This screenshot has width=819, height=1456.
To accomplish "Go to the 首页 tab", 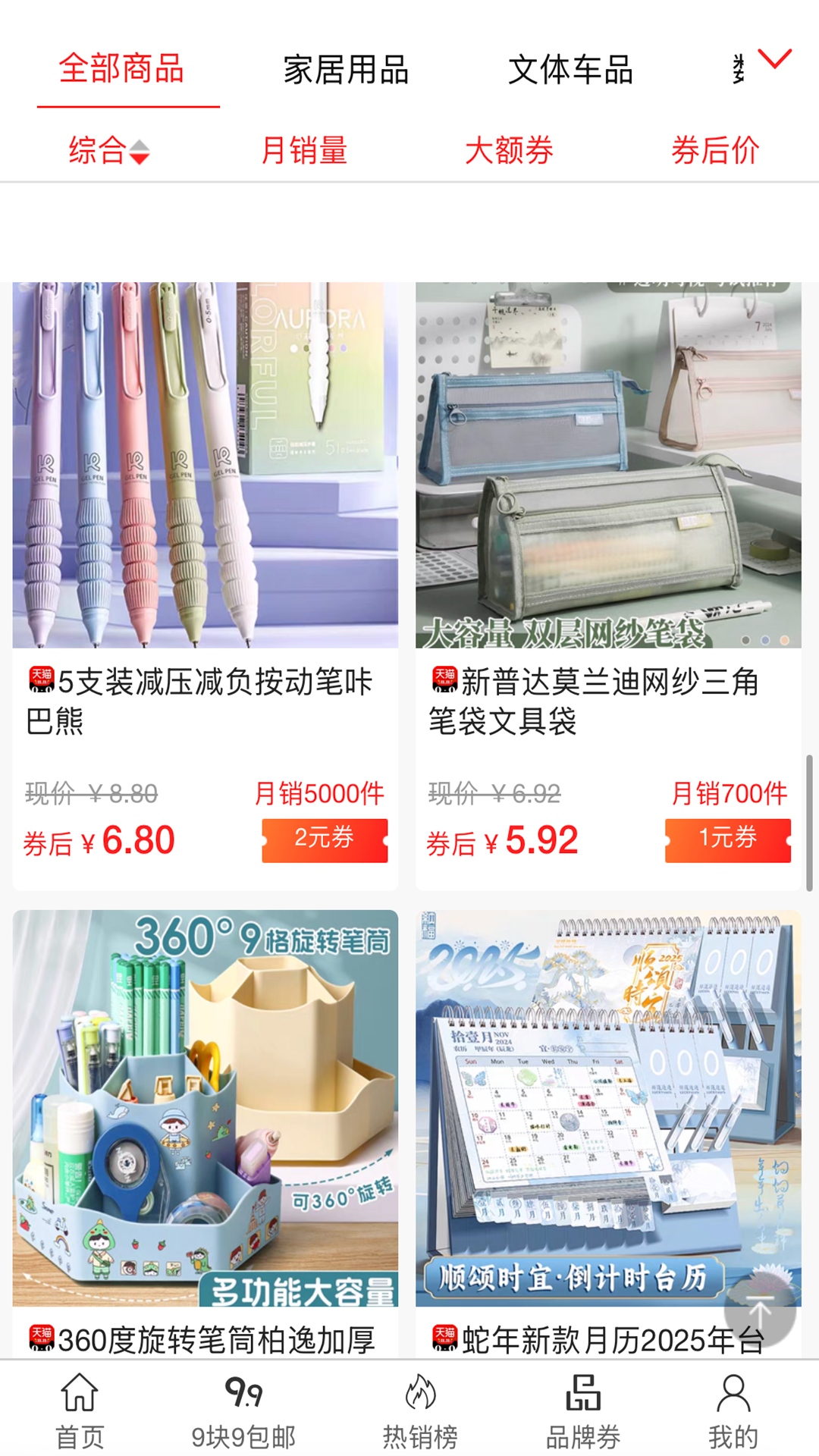I will pos(80,1410).
